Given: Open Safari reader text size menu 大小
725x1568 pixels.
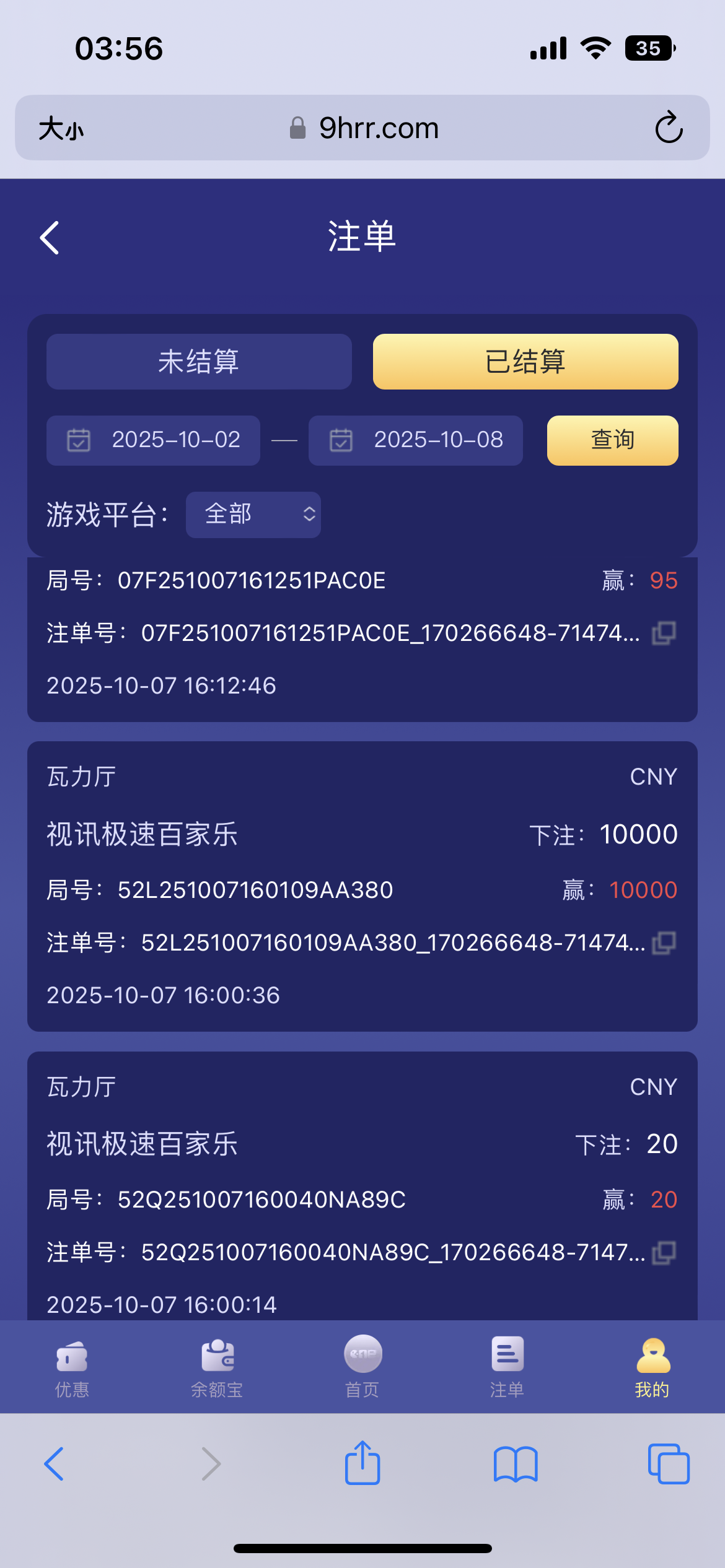Looking at the screenshot, I should click(x=59, y=128).
